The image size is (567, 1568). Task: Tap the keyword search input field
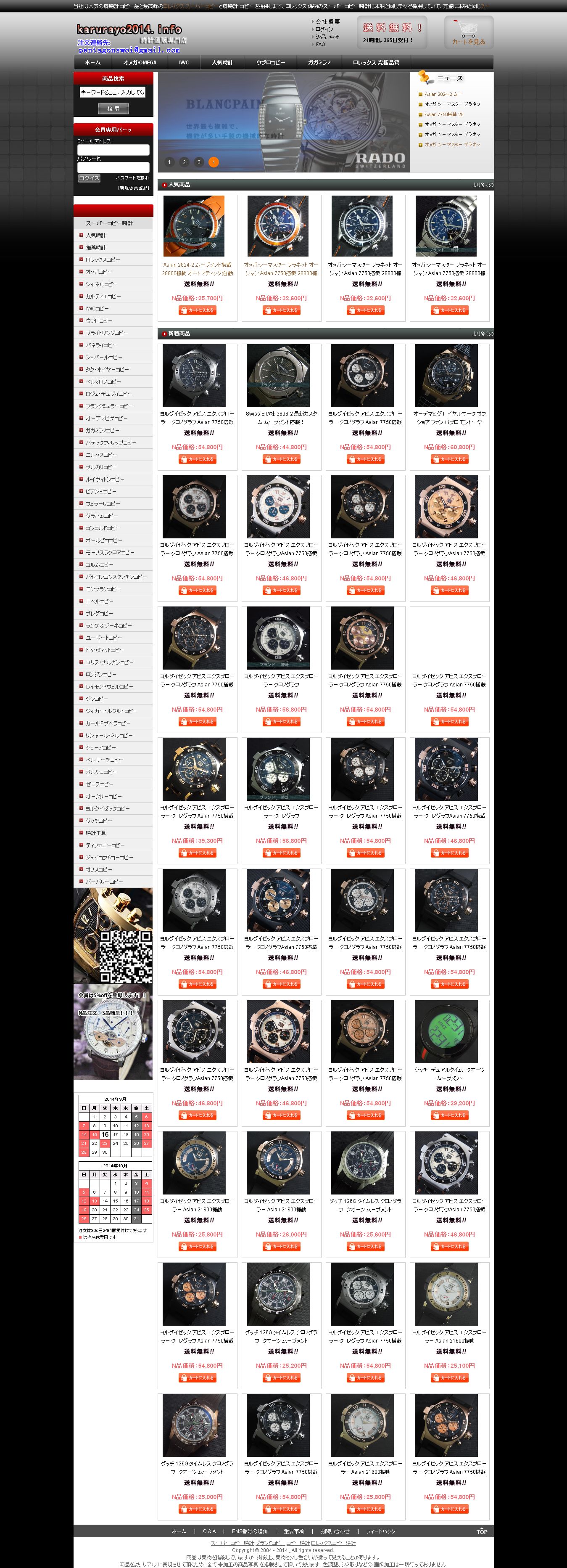pyautogui.click(x=113, y=93)
